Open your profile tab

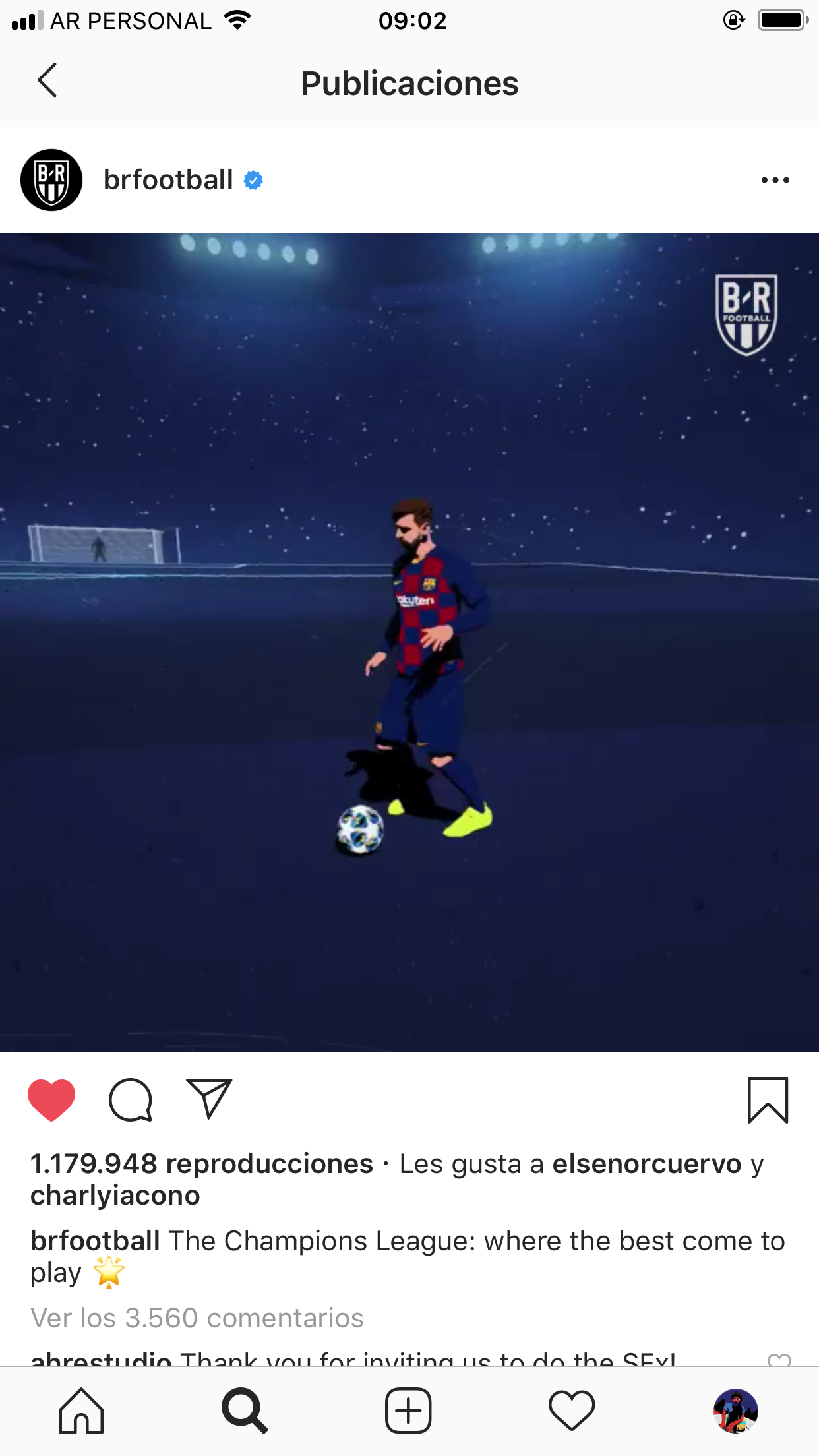[x=735, y=1411]
